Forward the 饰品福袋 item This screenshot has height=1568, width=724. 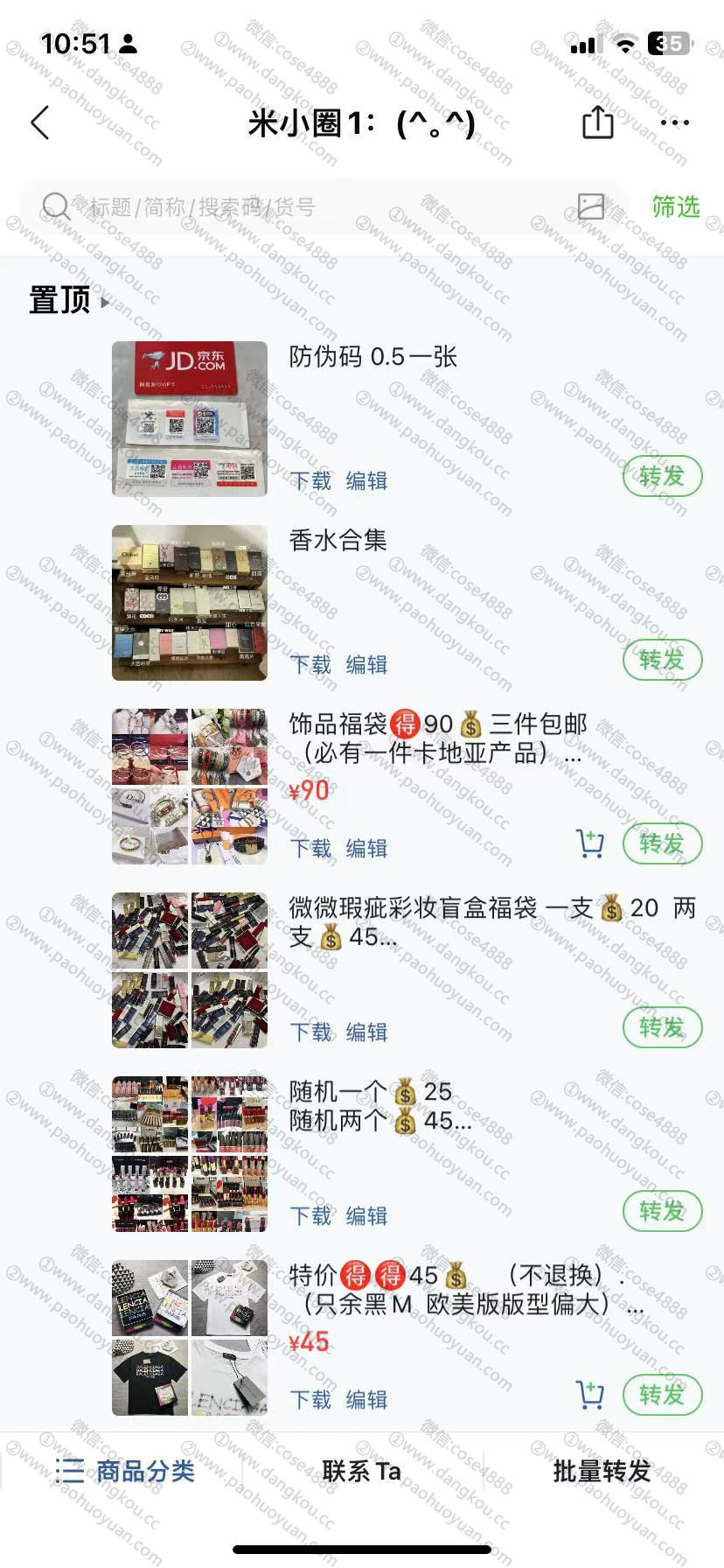(662, 844)
